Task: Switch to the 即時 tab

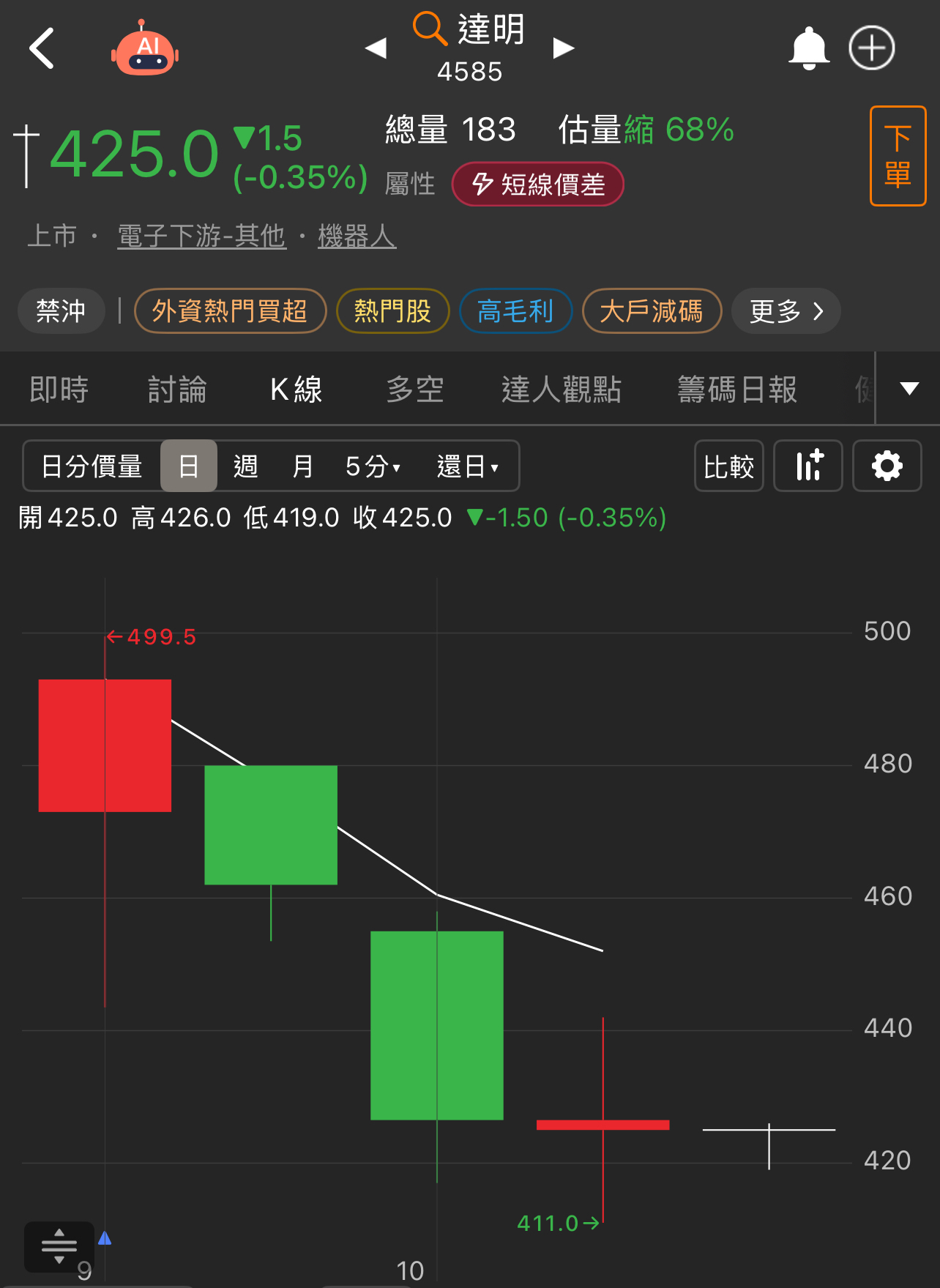Action: [59, 389]
